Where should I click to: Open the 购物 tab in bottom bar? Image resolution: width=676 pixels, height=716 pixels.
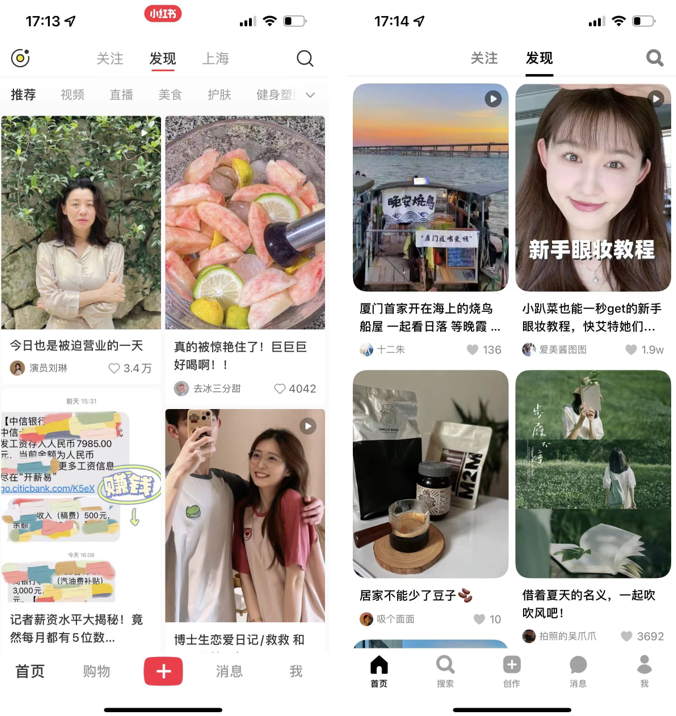96,671
